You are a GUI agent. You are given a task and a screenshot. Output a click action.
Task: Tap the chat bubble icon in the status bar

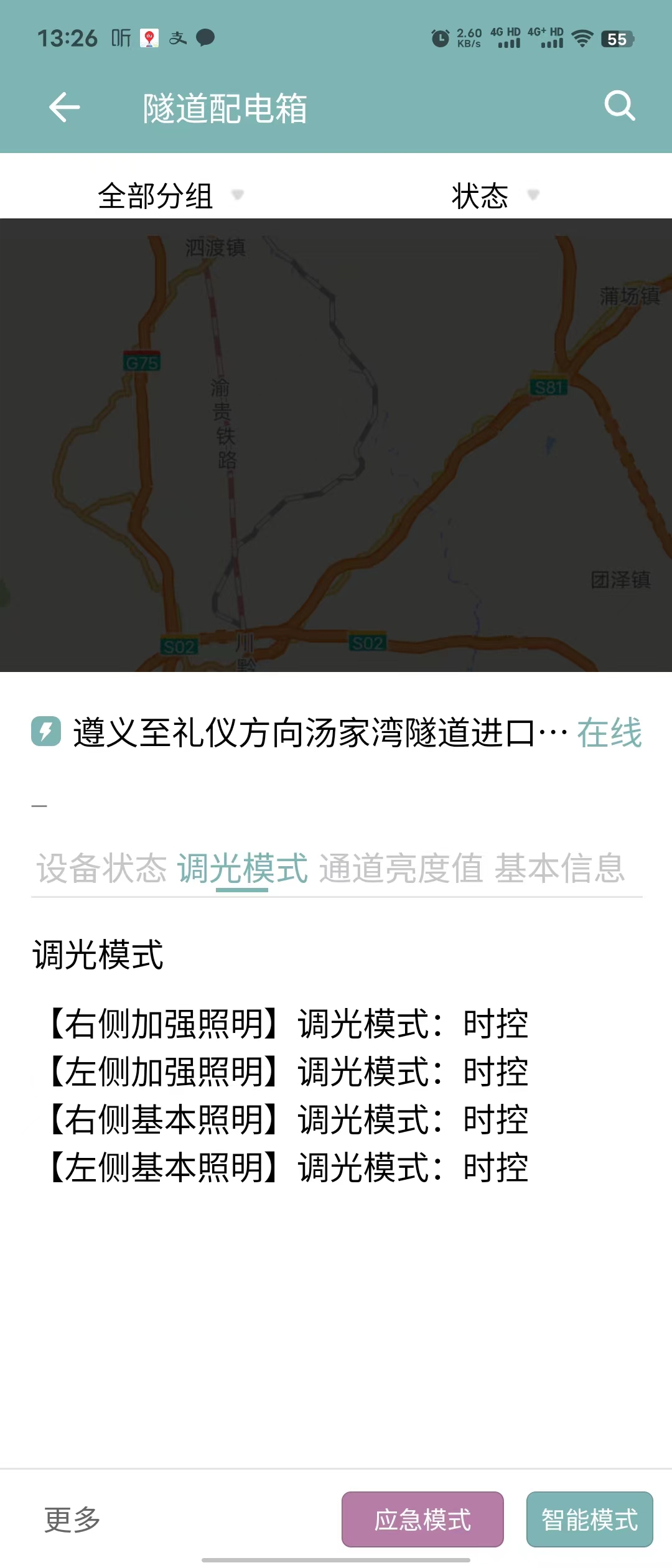point(205,39)
